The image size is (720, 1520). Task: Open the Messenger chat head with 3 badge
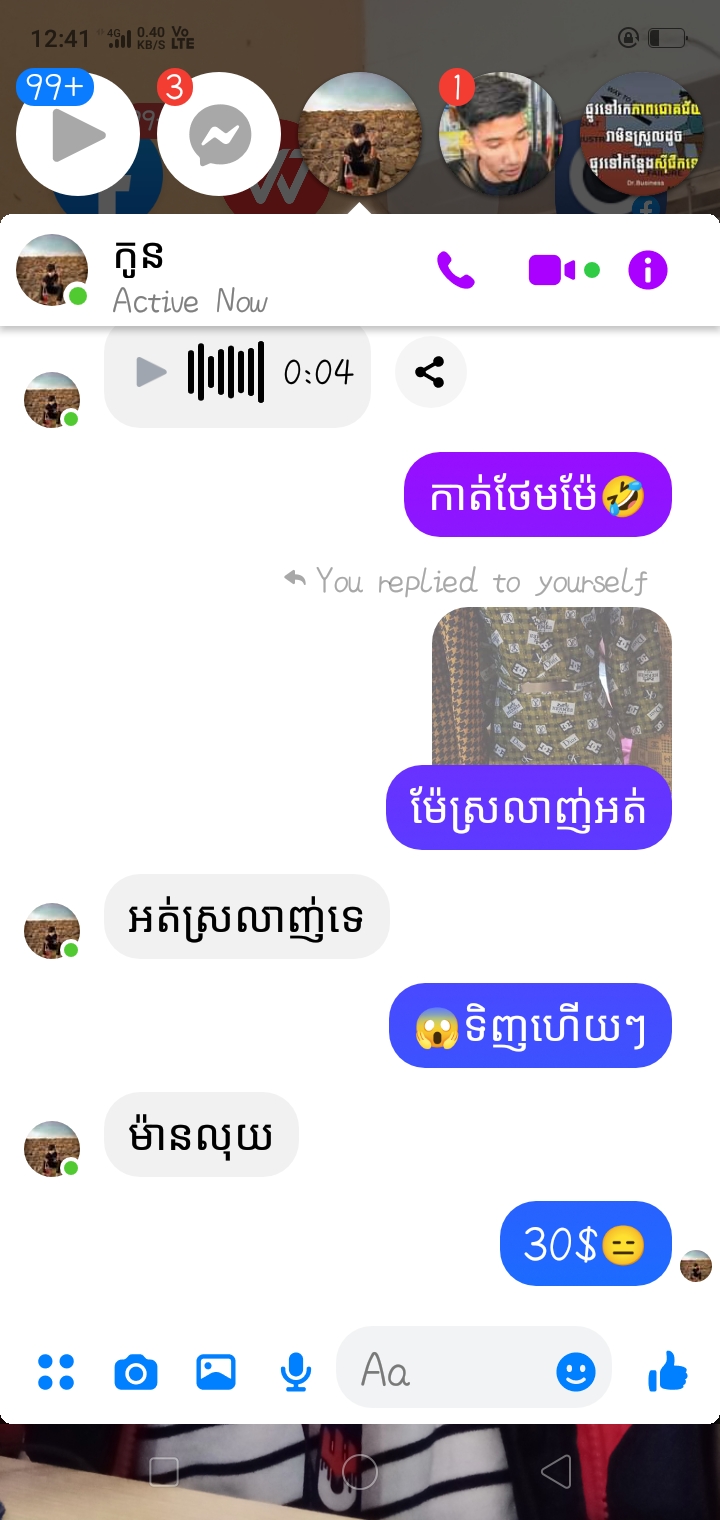pyautogui.click(x=219, y=134)
